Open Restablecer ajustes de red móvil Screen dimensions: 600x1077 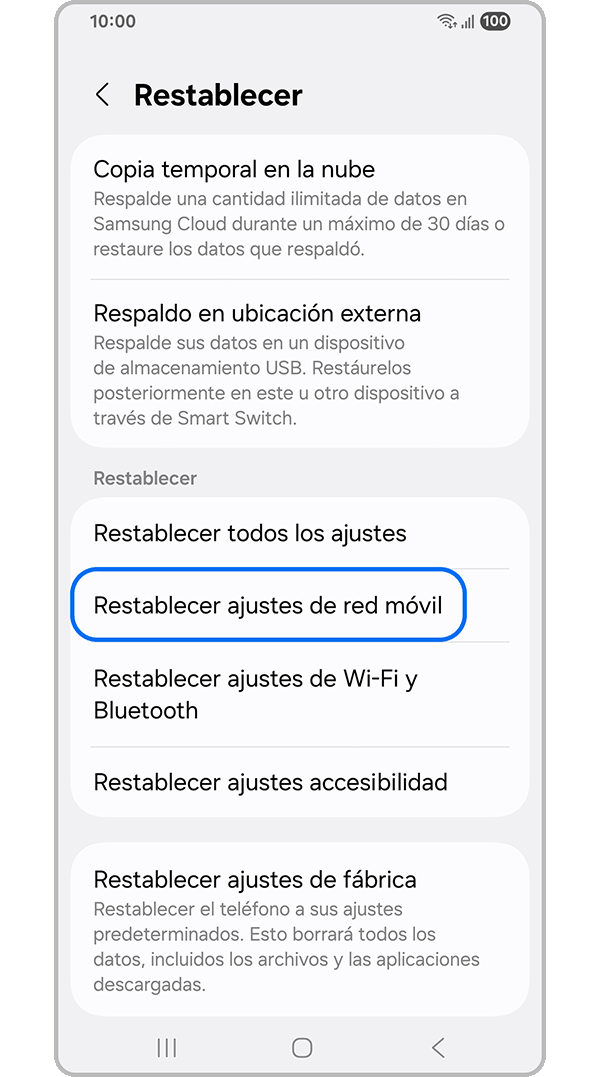[x=268, y=605]
